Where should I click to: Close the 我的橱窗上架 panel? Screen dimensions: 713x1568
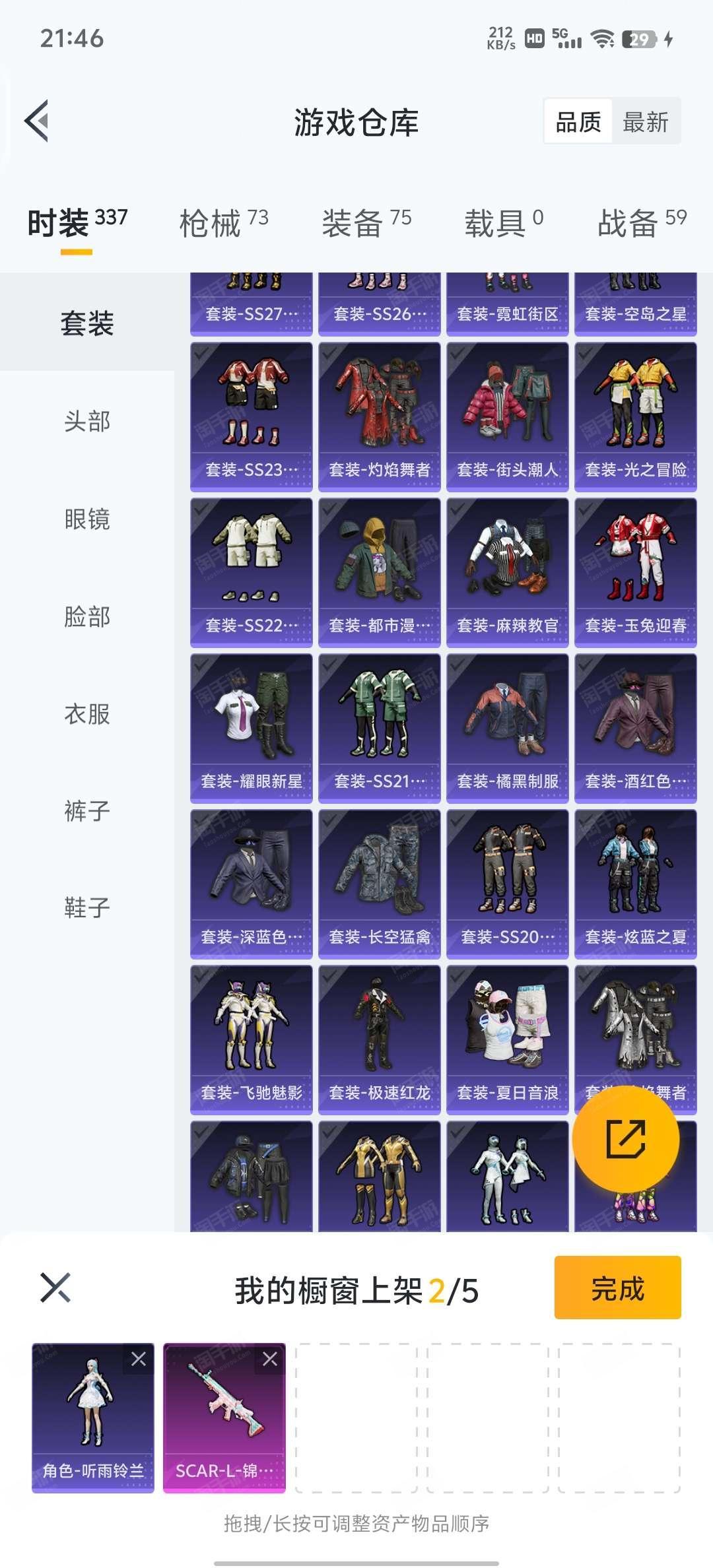(x=55, y=1288)
